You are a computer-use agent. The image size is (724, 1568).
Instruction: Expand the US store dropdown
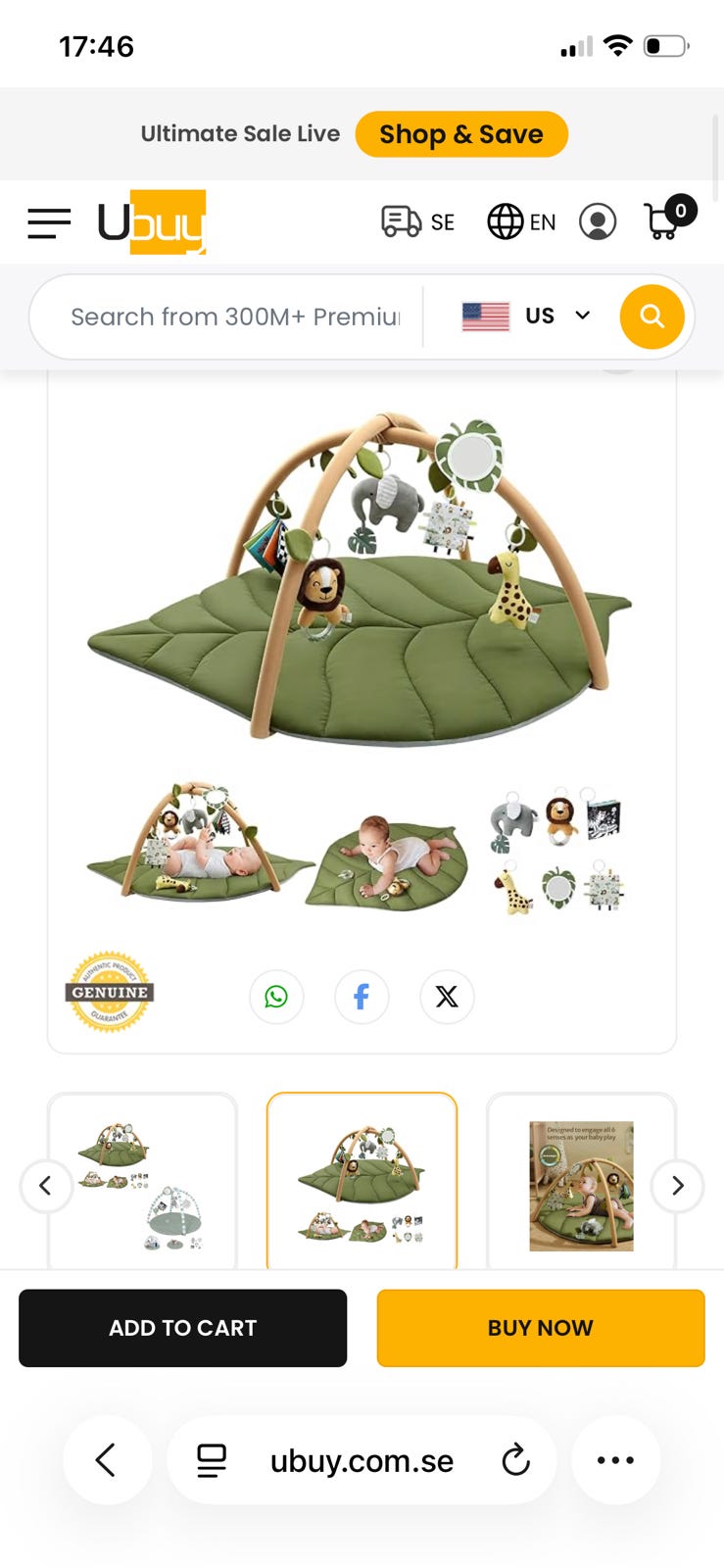pyautogui.click(x=526, y=317)
